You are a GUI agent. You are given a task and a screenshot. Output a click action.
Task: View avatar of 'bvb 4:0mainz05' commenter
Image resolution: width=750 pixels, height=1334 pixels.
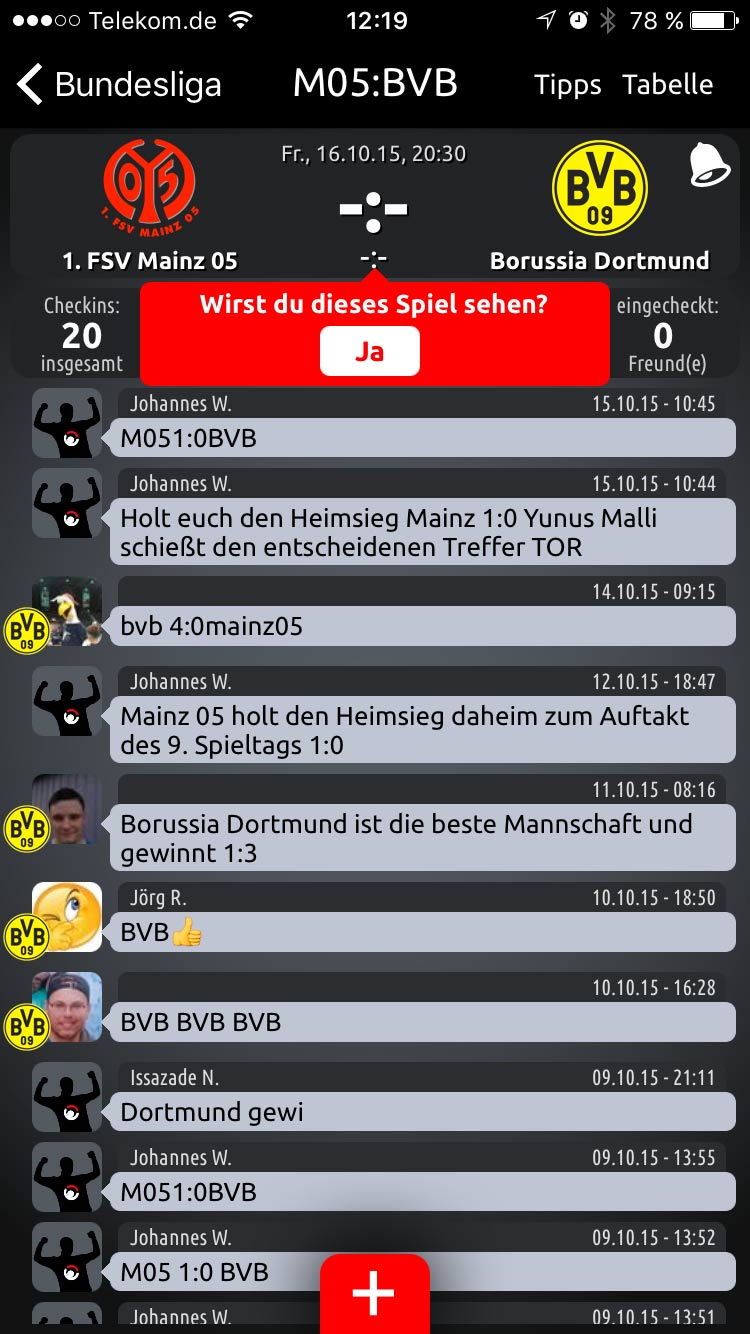tap(67, 610)
